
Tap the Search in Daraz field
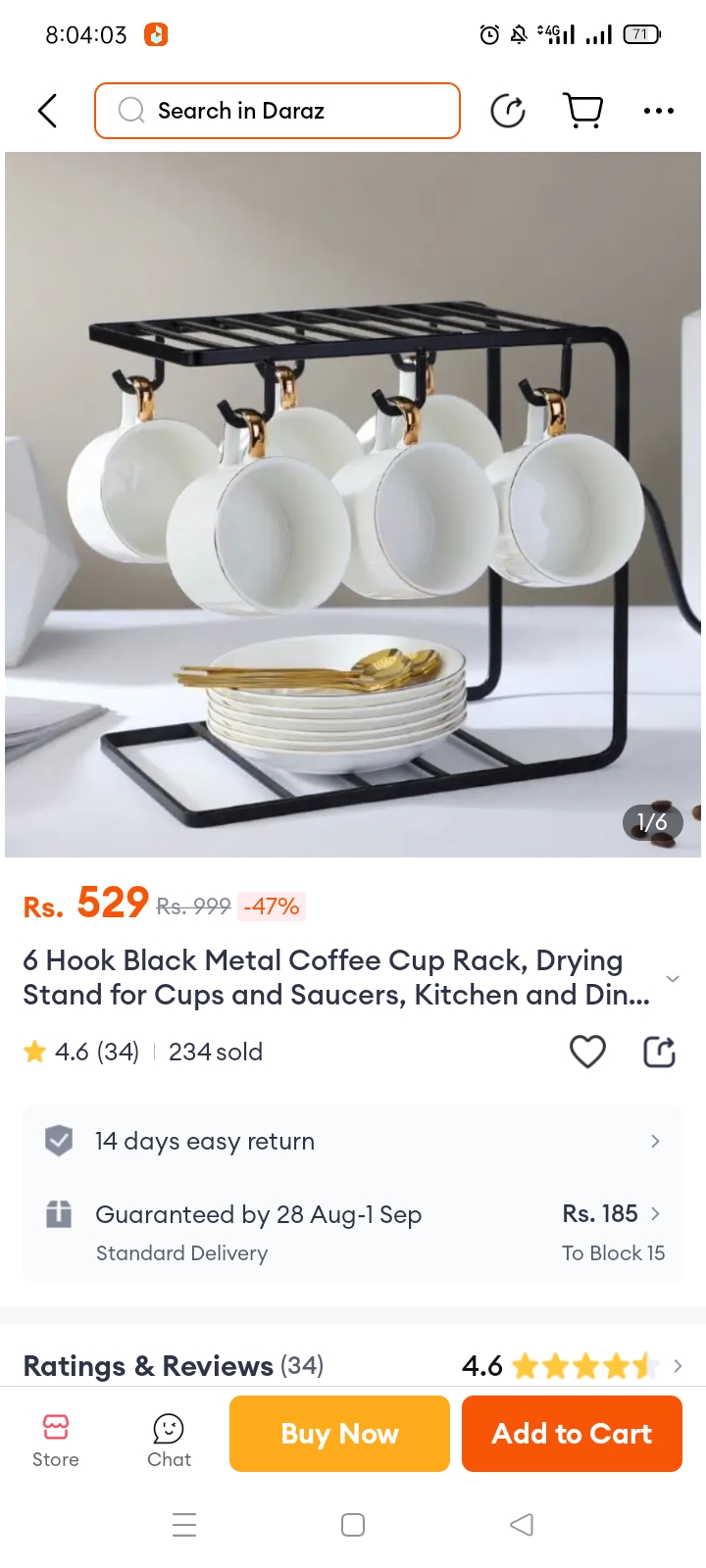tap(277, 111)
